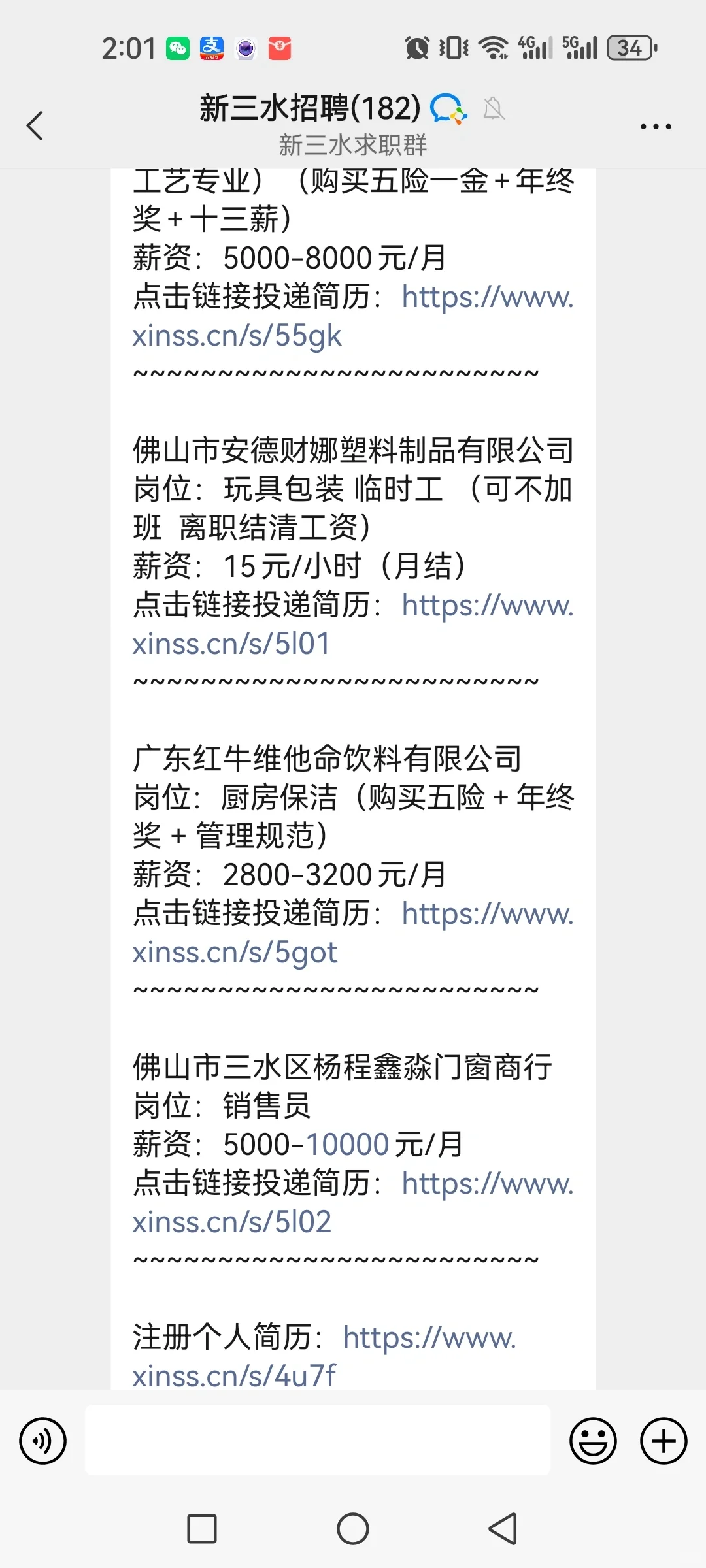Screen dimensions: 706x1568
Task: Open the plus attachments menu
Action: point(664,1441)
